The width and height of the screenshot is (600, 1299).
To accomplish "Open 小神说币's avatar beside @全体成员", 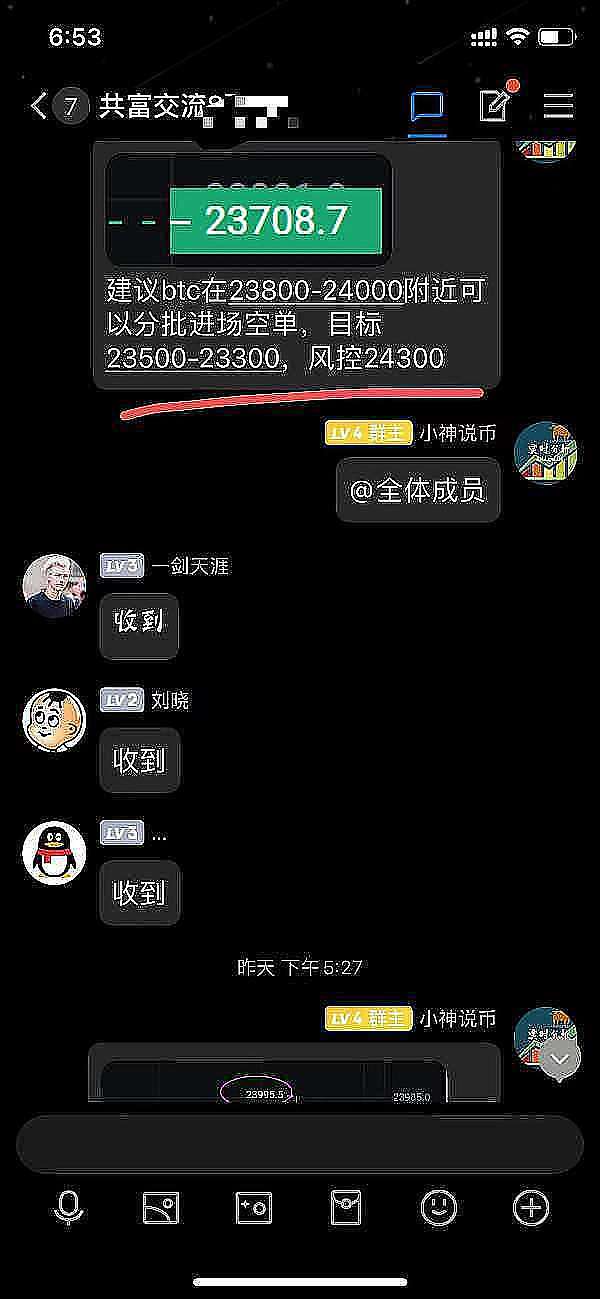I will (546, 453).
